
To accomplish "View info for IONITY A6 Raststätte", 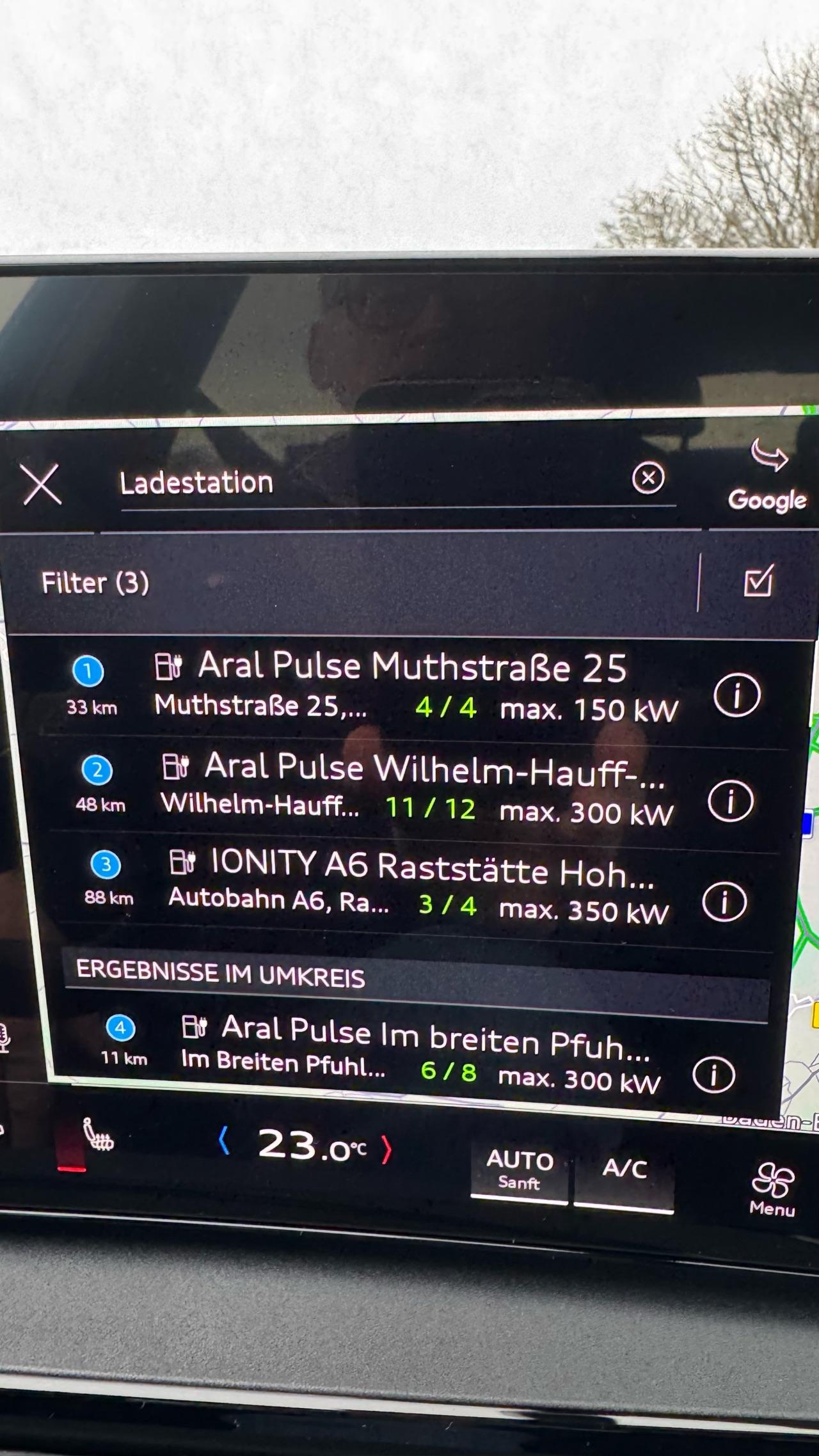I will pyautogui.click(x=724, y=902).
